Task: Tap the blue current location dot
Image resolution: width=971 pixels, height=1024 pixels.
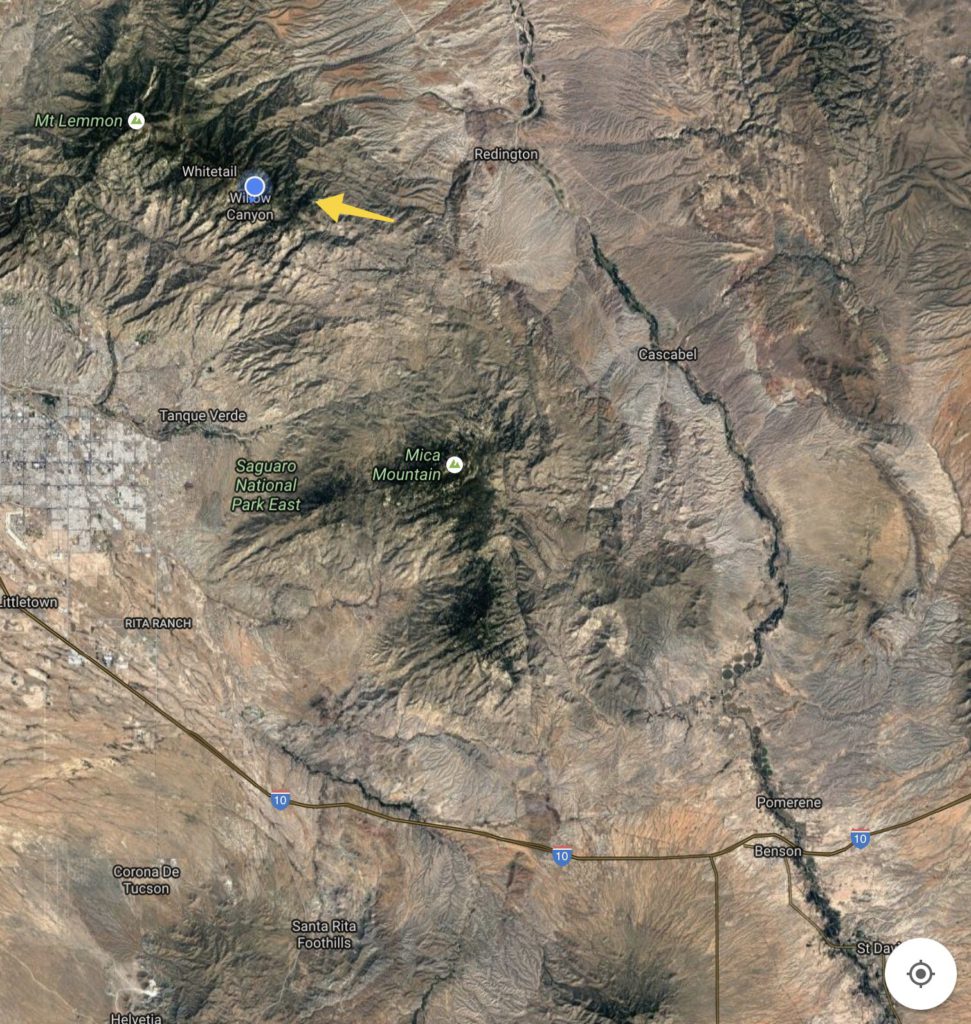Action: [x=255, y=186]
